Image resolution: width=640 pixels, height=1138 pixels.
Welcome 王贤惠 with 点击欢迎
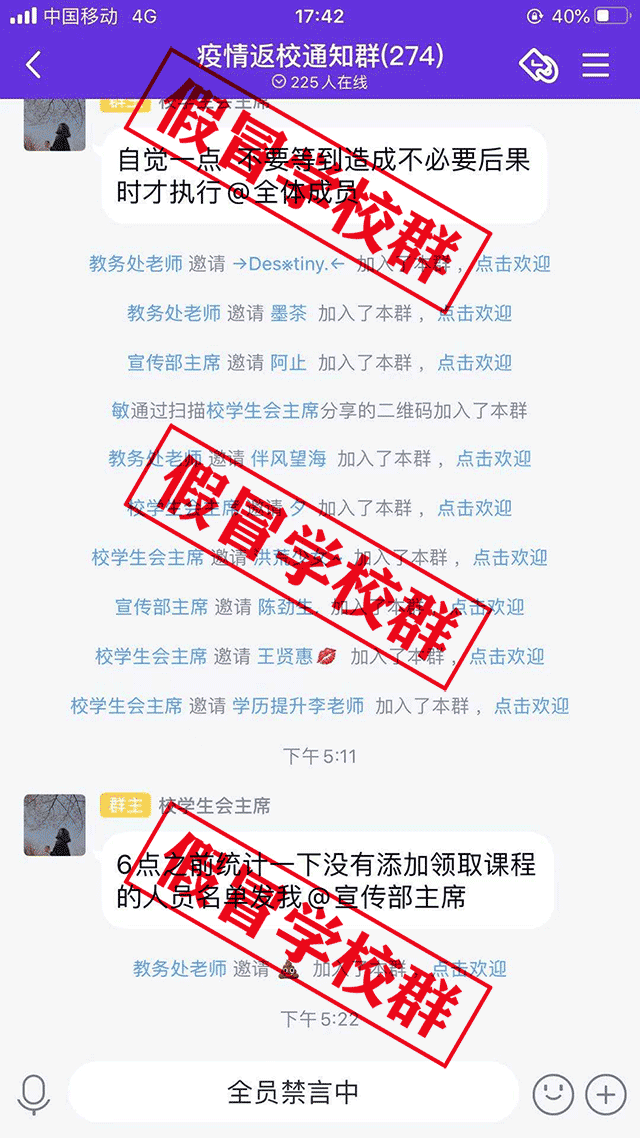click(x=507, y=656)
